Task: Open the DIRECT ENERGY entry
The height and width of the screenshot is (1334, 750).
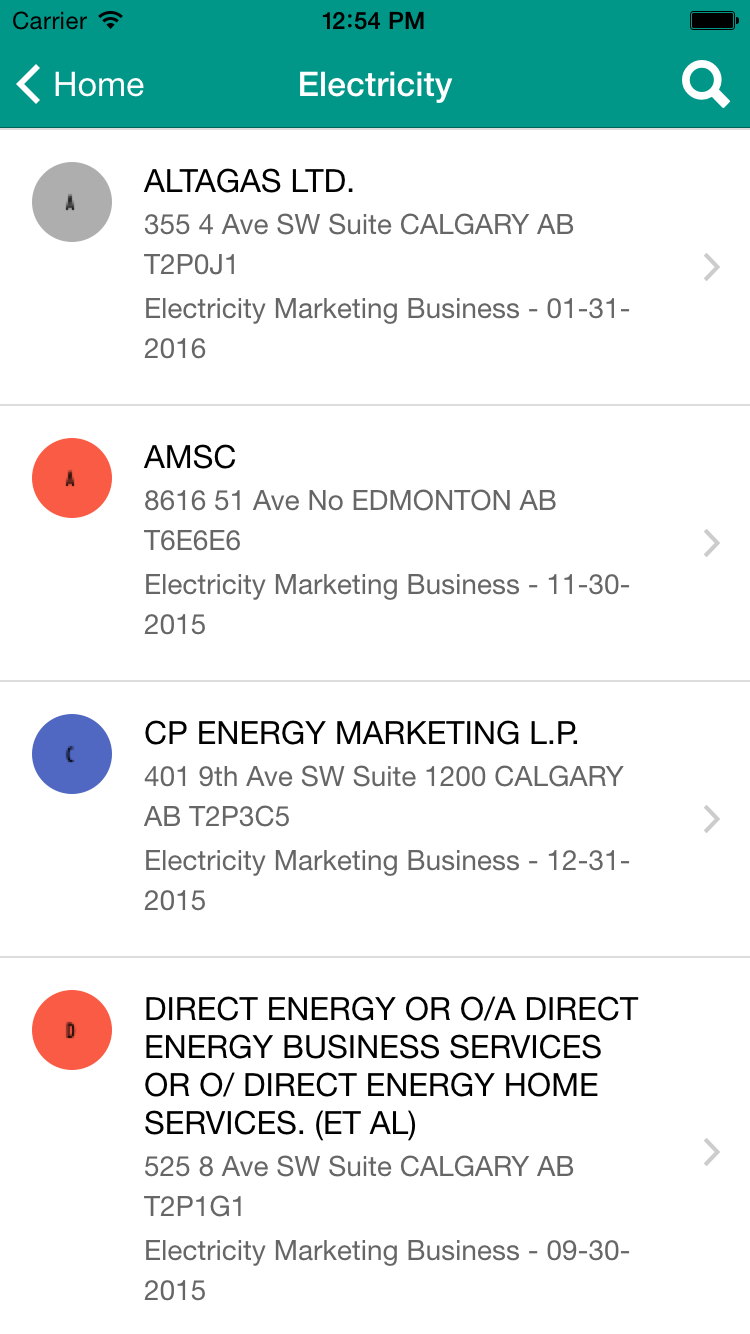Action: pos(375,1150)
